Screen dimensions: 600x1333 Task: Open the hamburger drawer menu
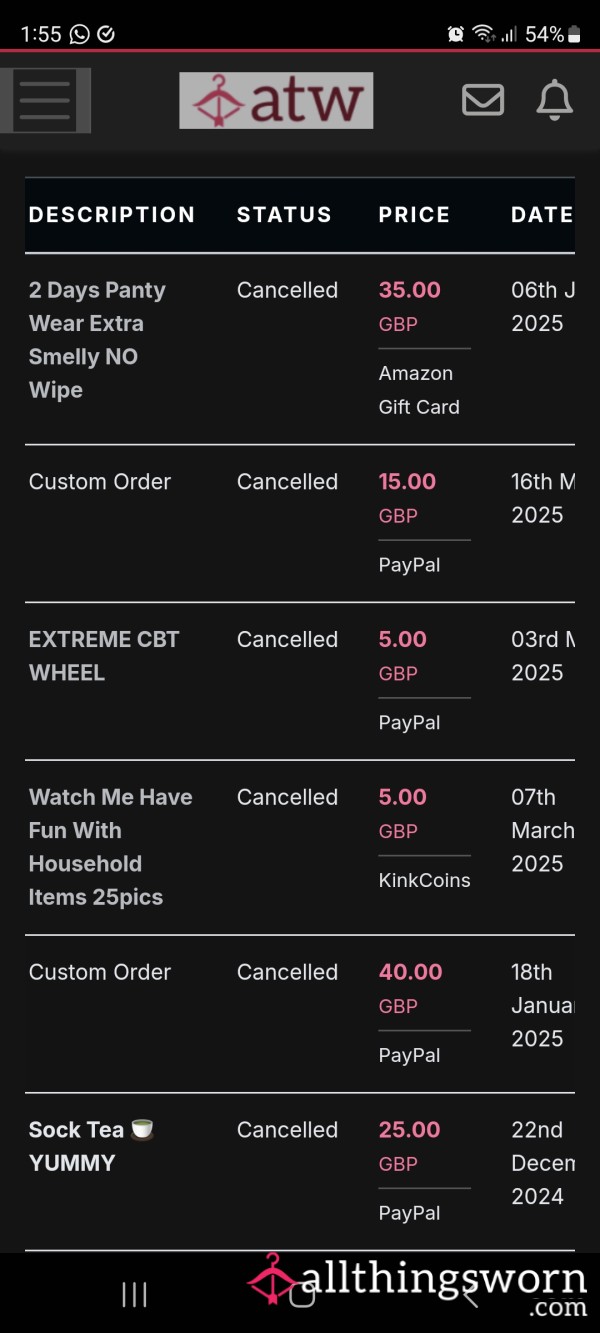[x=45, y=100]
